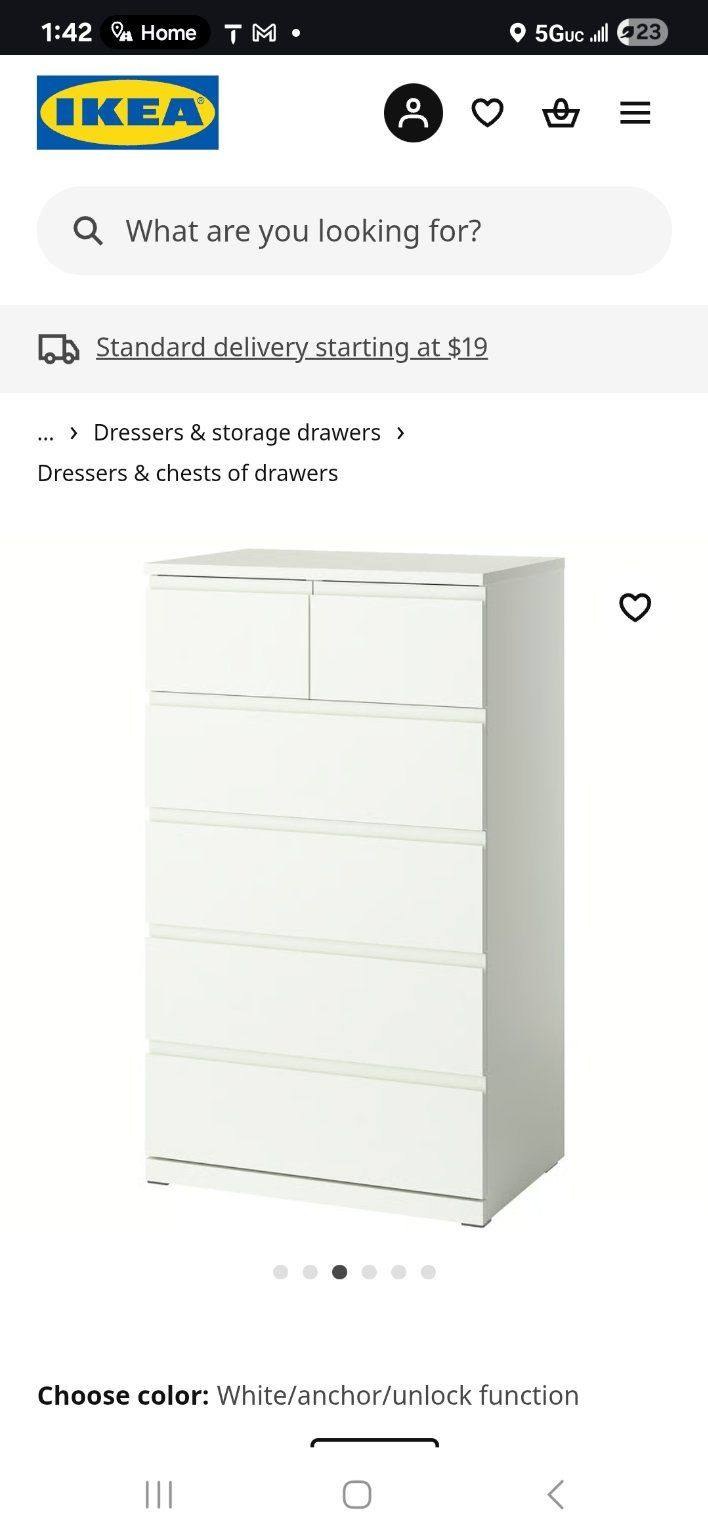Open the account profile icon
708x1536 pixels.
413,113
